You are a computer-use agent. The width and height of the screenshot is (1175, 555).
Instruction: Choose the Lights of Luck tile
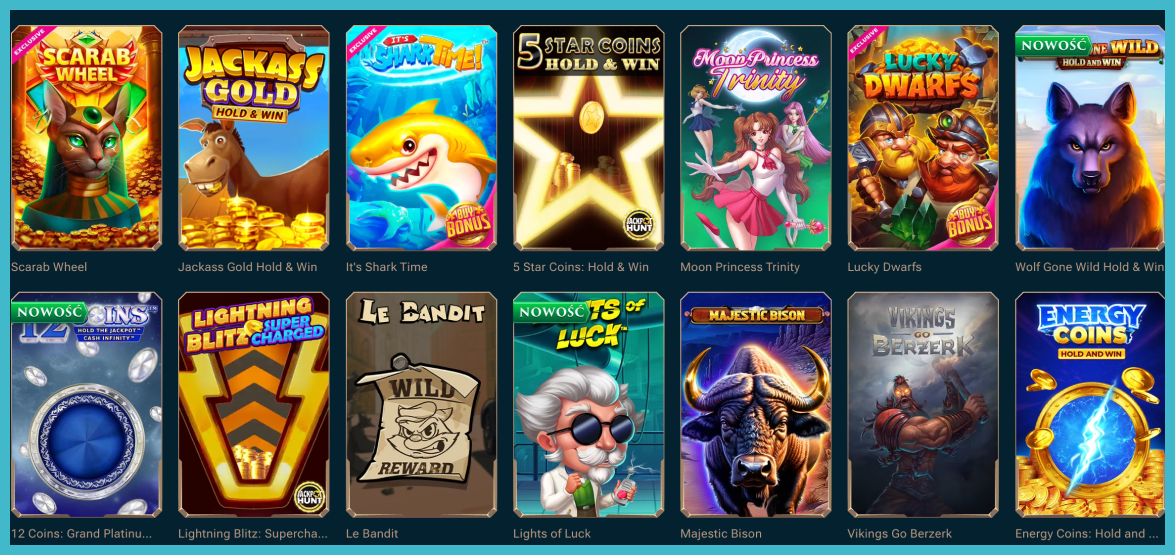point(588,405)
